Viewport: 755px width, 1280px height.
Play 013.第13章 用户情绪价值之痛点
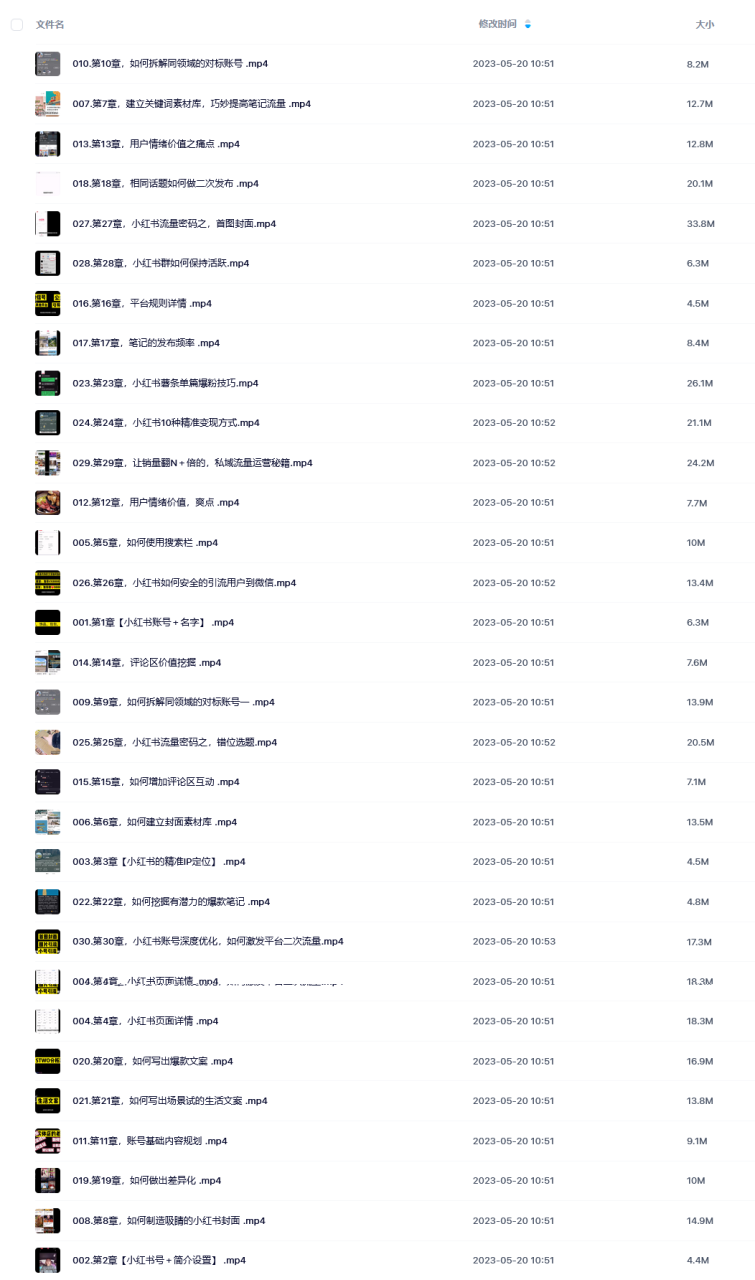(x=156, y=144)
